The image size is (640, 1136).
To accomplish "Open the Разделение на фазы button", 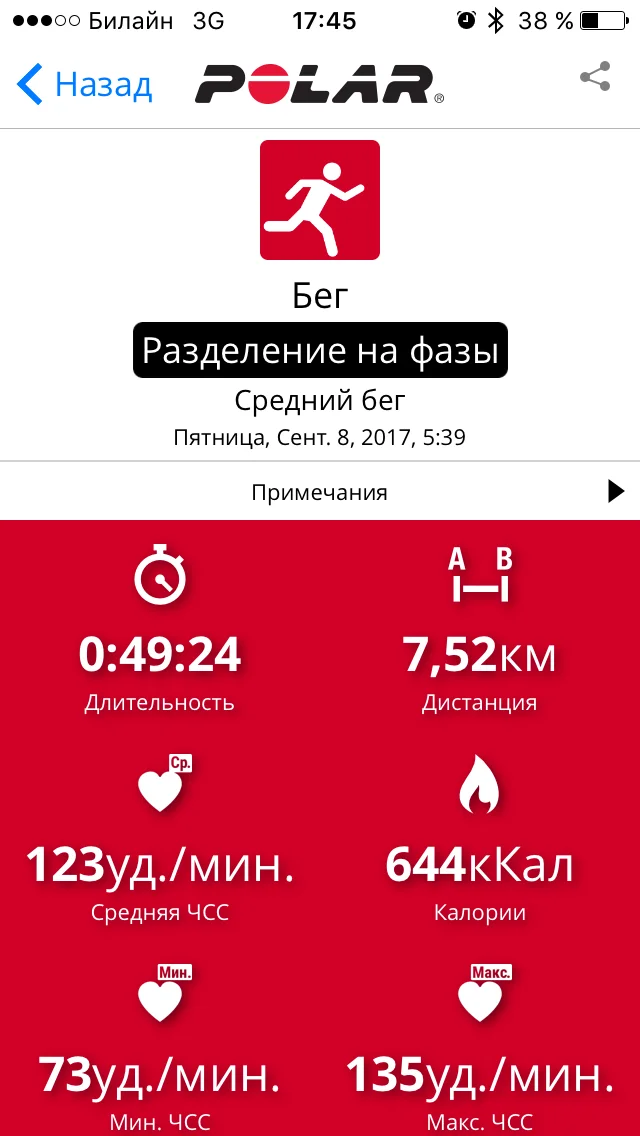I will pyautogui.click(x=320, y=351).
